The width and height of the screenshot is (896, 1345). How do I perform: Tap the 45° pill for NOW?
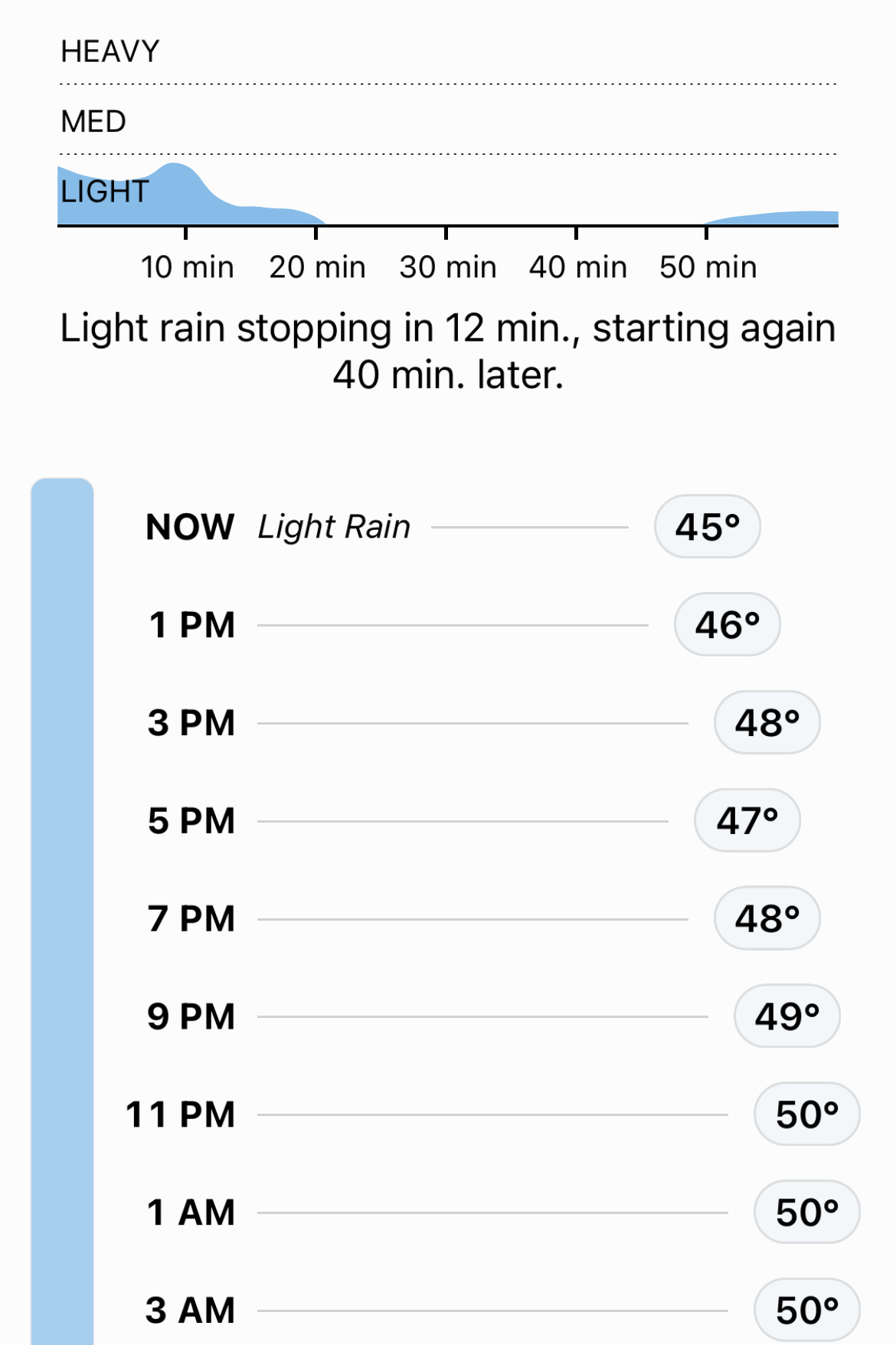click(x=707, y=527)
